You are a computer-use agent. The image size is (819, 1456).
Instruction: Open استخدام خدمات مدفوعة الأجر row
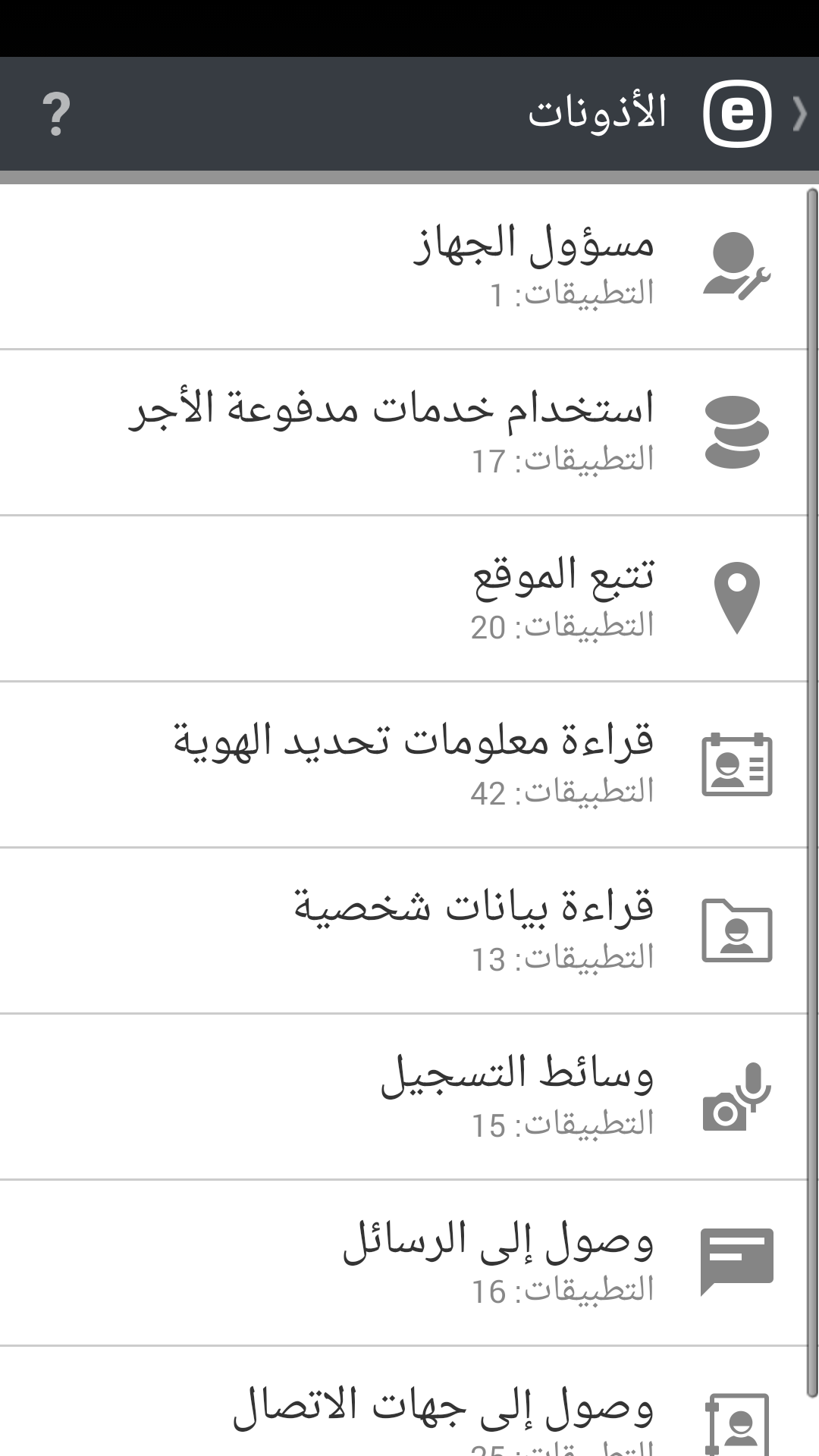coord(409,433)
